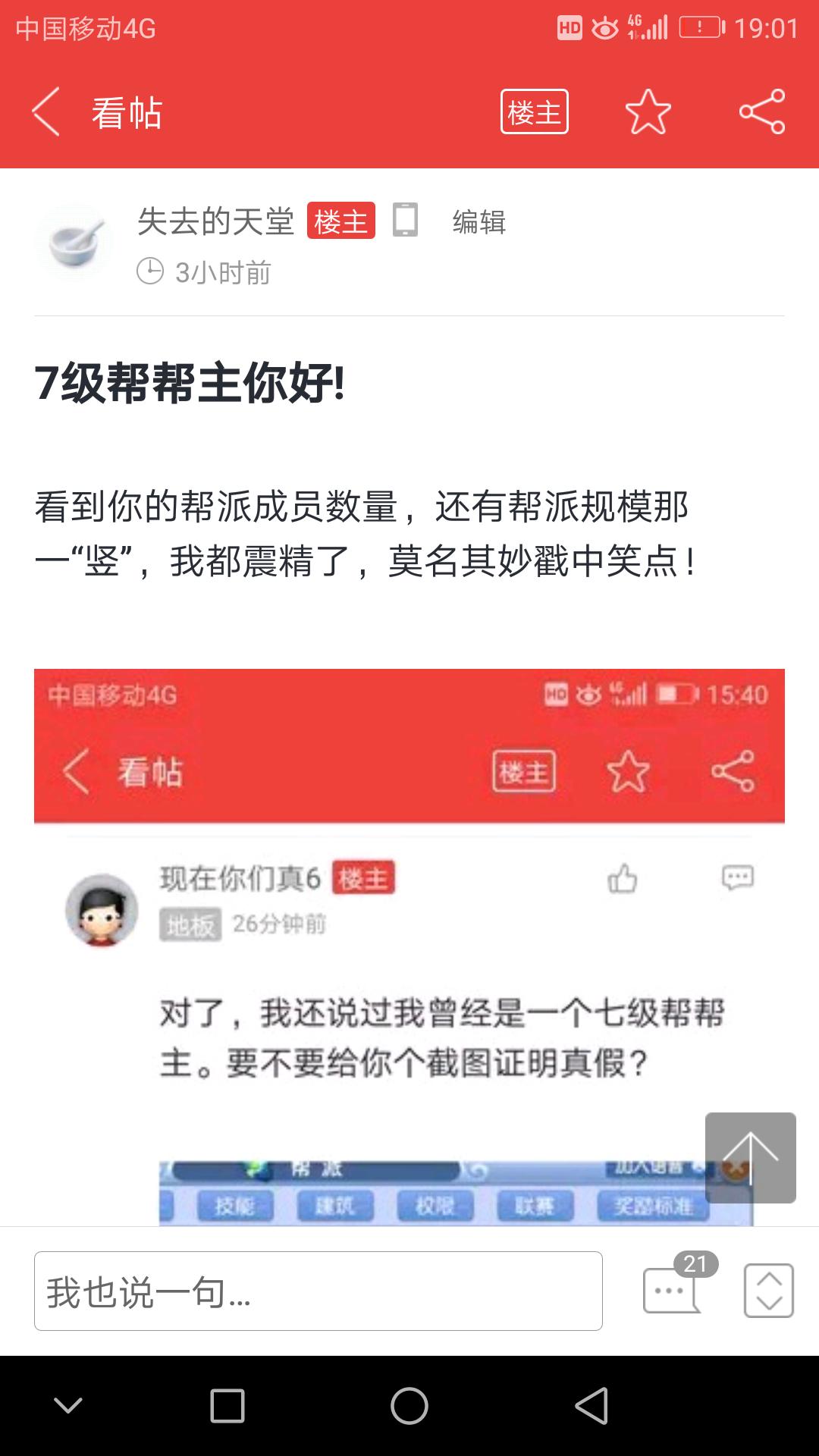Jump back to top with the arrow button
The height and width of the screenshot is (1456, 819).
tap(750, 1157)
